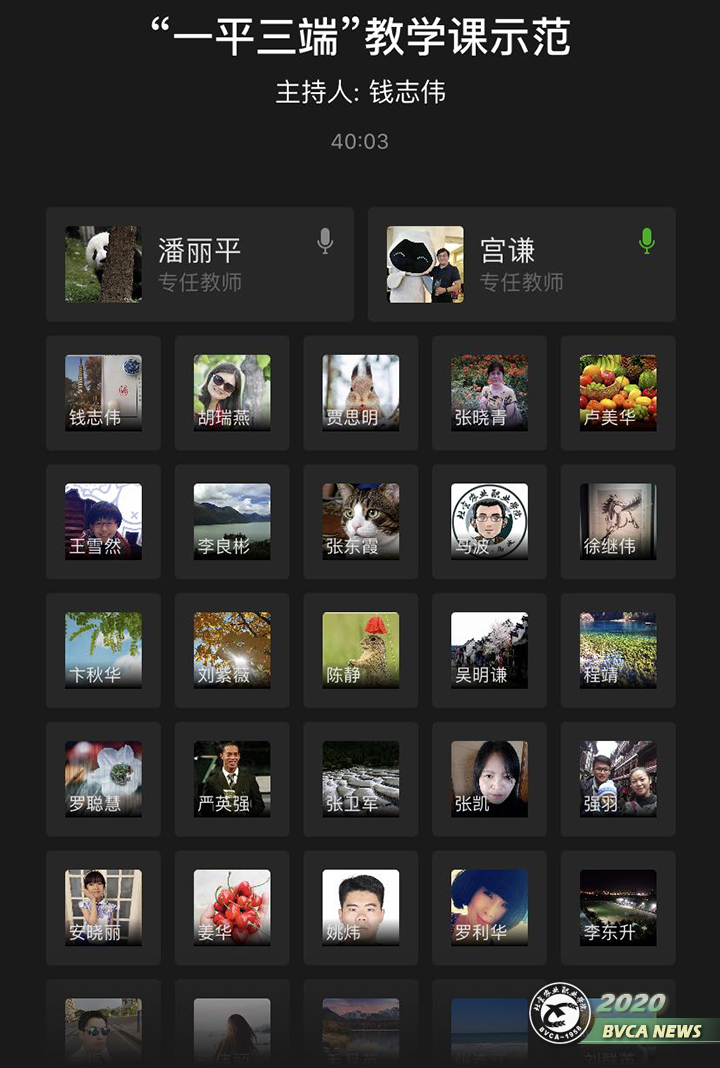Tap participant 严英强
Image resolution: width=720 pixels, height=1068 pixels.
(x=232, y=779)
